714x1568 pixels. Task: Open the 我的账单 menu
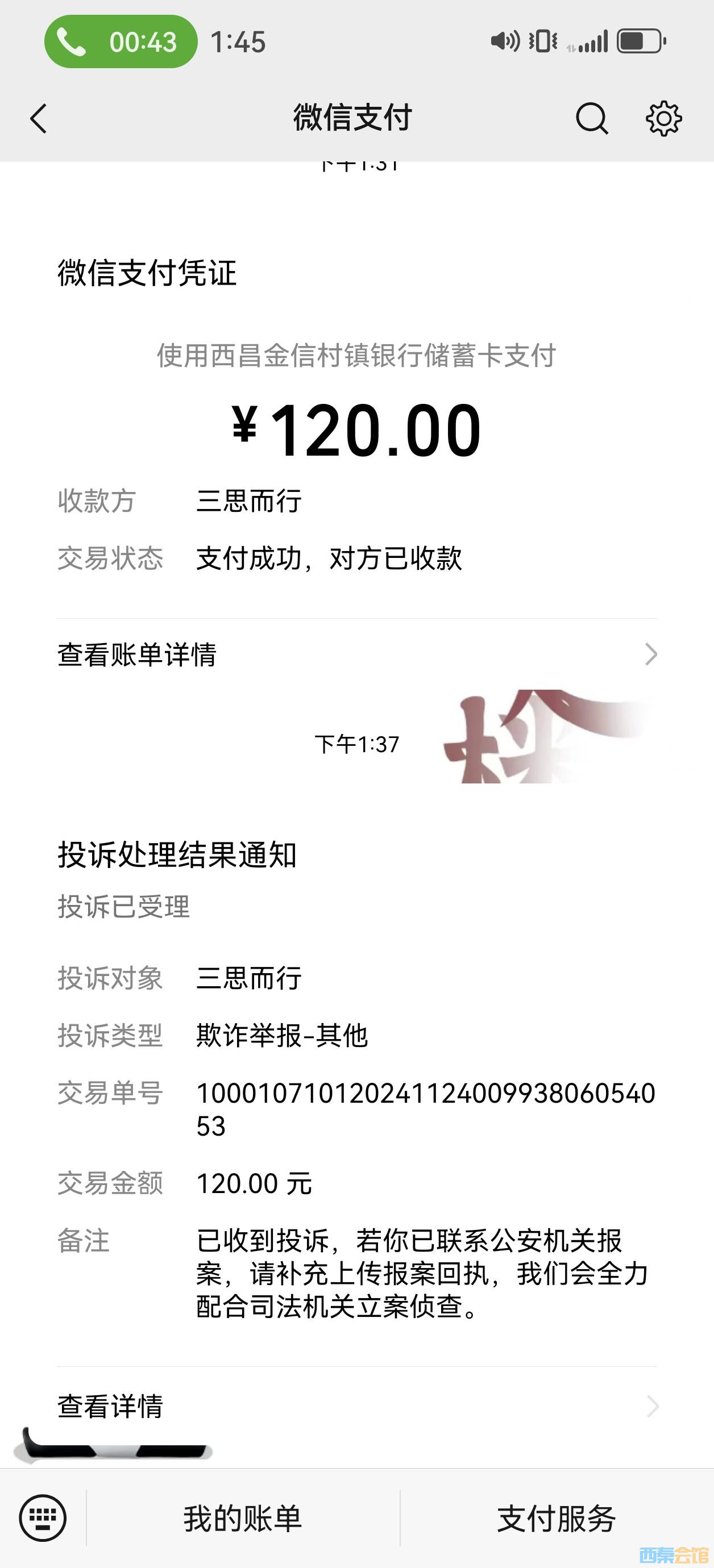click(x=243, y=1518)
